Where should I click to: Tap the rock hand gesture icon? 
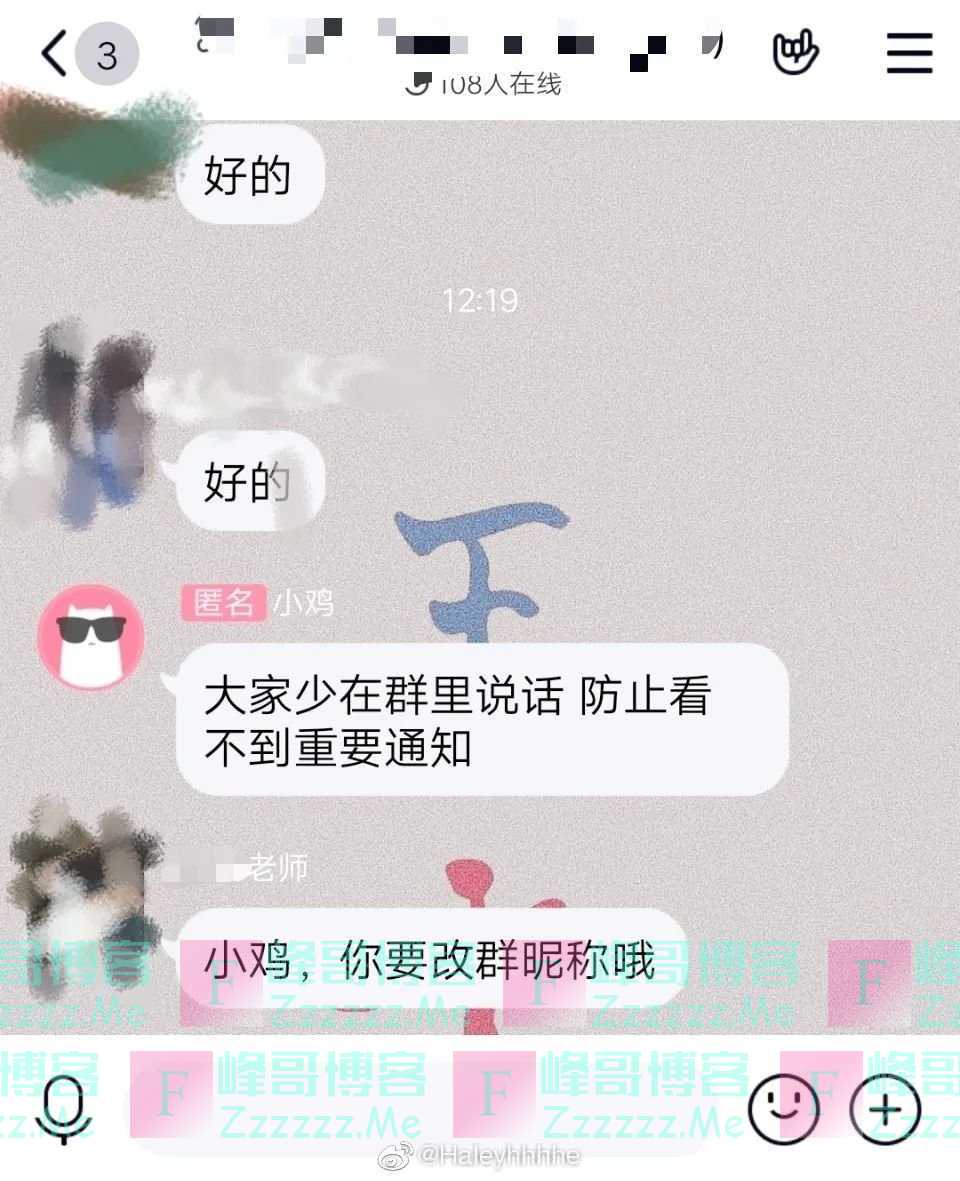[x=796, y=53]
